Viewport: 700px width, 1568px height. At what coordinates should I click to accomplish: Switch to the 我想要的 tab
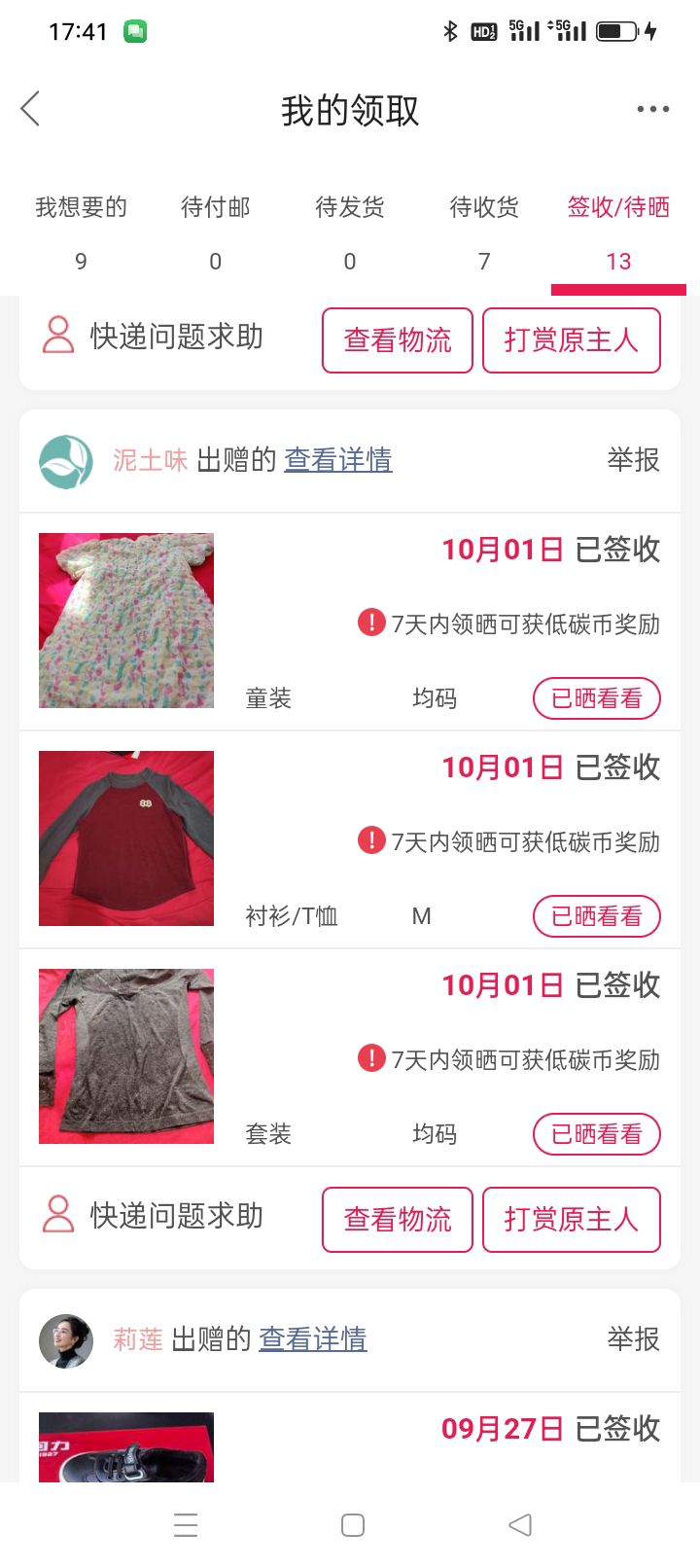81,232
